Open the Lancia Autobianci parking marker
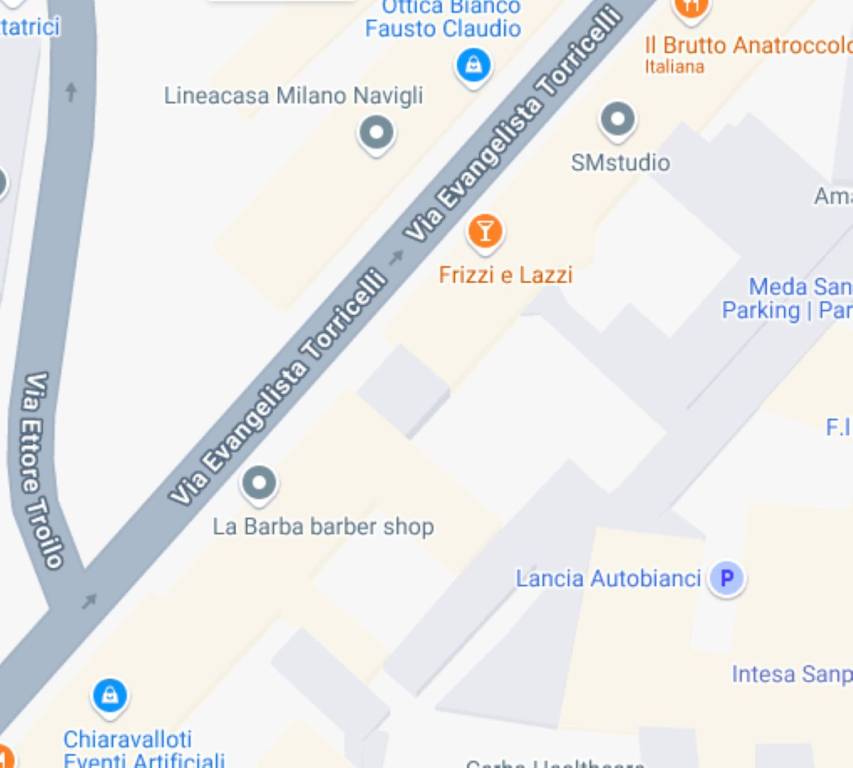Screen dimensions: 853x768 [727, 578]
